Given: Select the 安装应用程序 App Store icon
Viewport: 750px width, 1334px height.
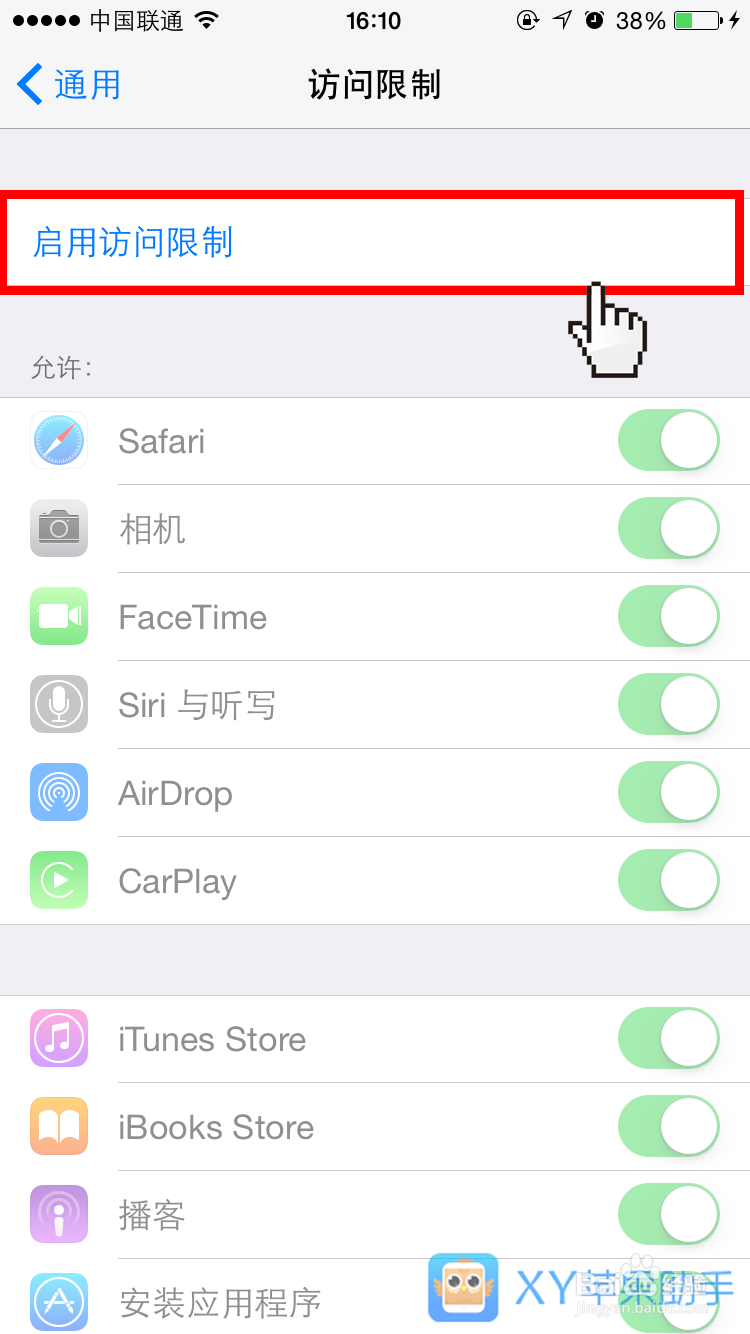Looking at the screenshot, I should pos(58,1302).
